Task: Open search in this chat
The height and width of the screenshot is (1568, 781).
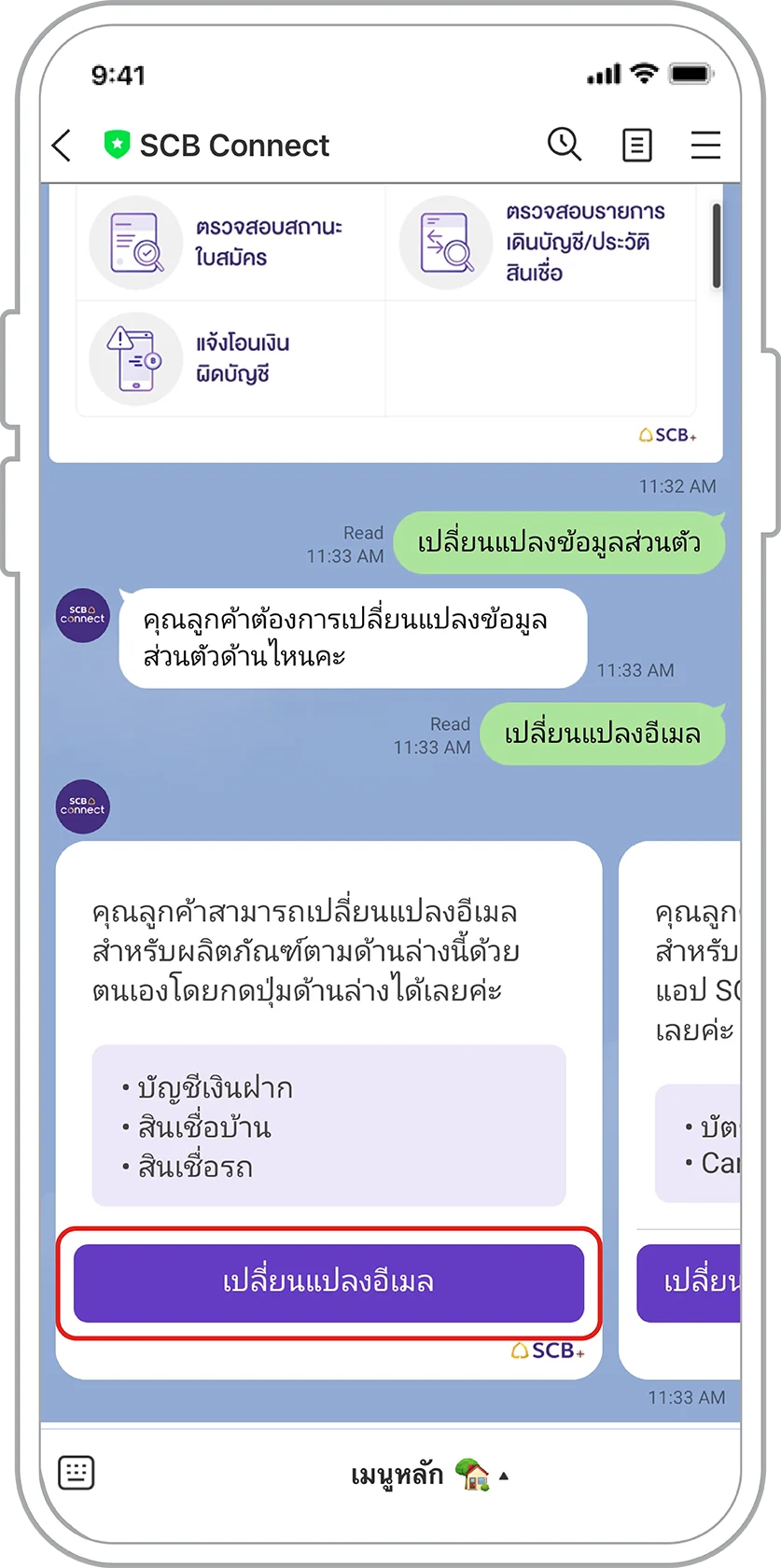Action: pyautogui.click(x=564, y=145)
